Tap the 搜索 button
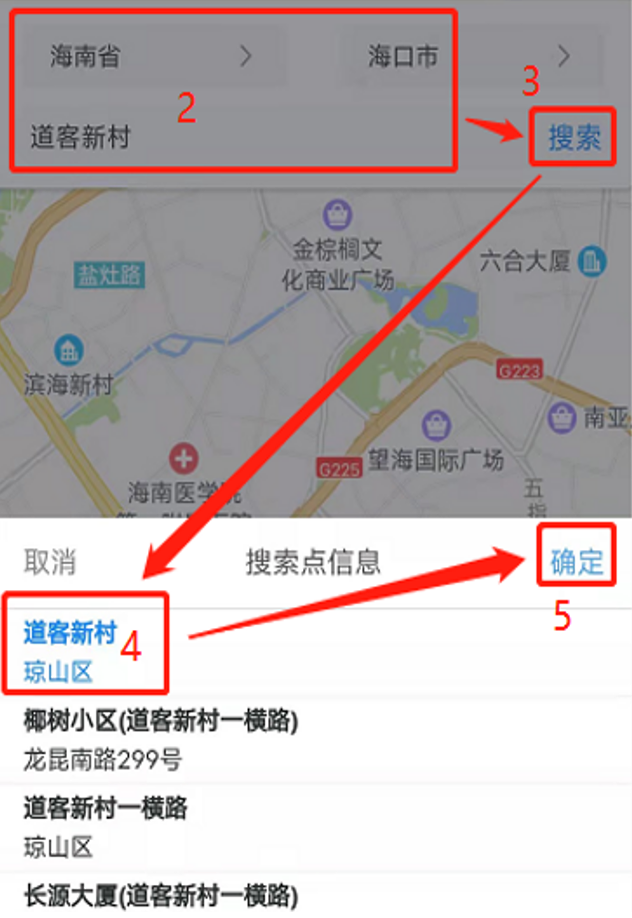 tap(574, 138)
